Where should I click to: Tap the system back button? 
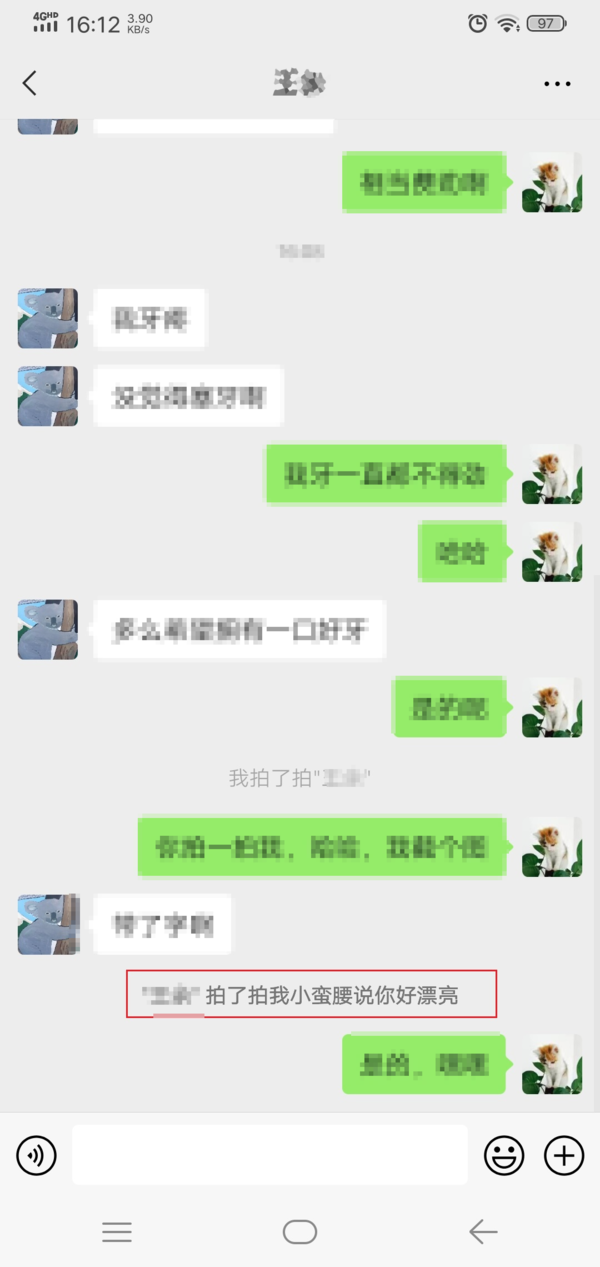483,1232
